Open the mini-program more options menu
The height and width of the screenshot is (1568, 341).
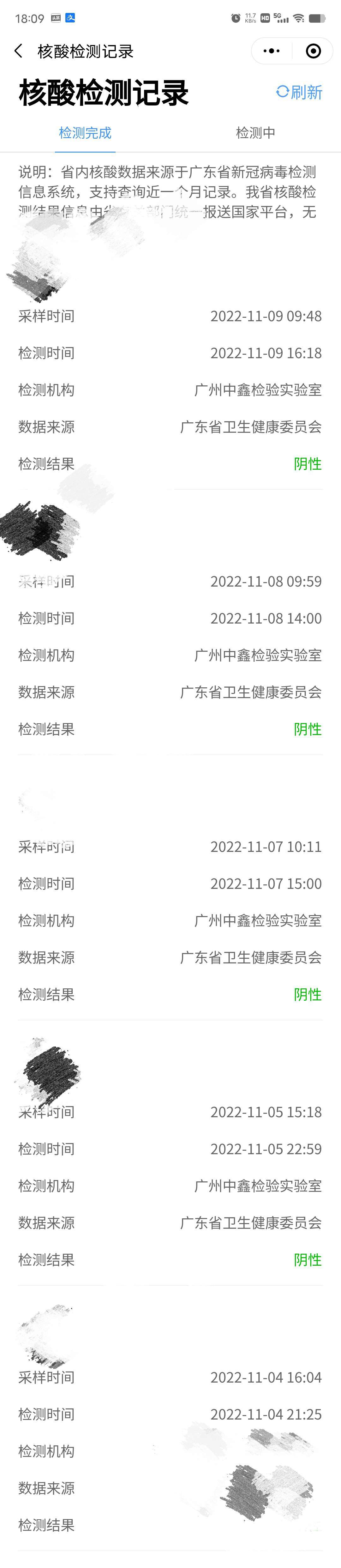(272, 52)
